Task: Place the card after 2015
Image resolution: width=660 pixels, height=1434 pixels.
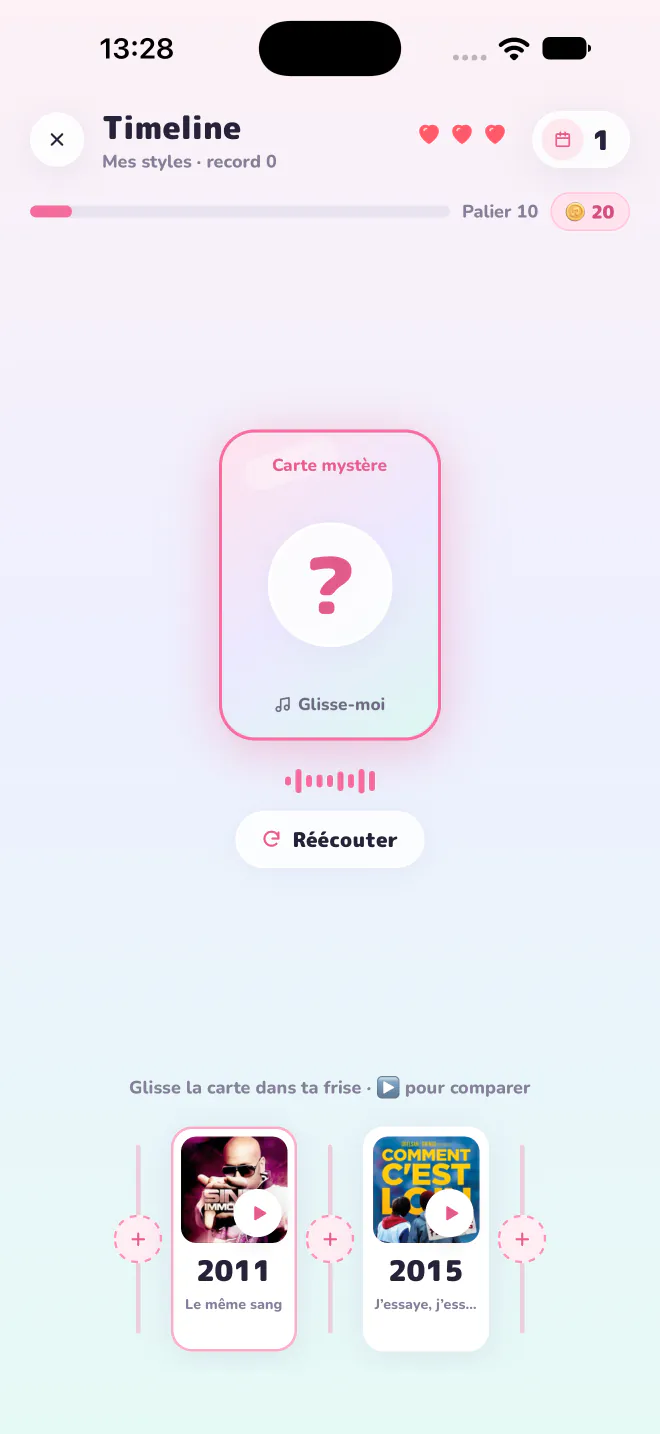Action: point(522,1239)
